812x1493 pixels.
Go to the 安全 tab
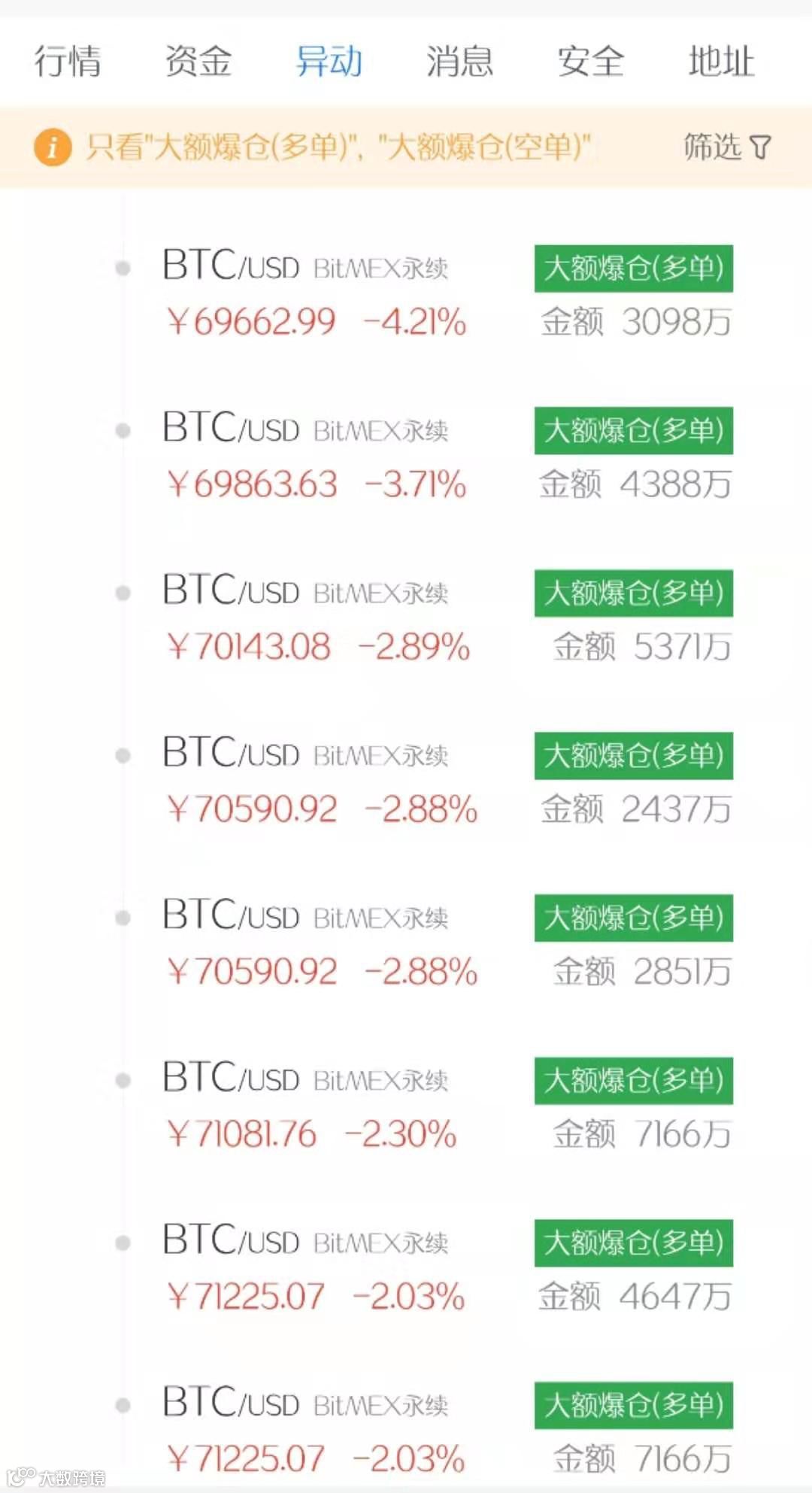(x=591, y=61)
